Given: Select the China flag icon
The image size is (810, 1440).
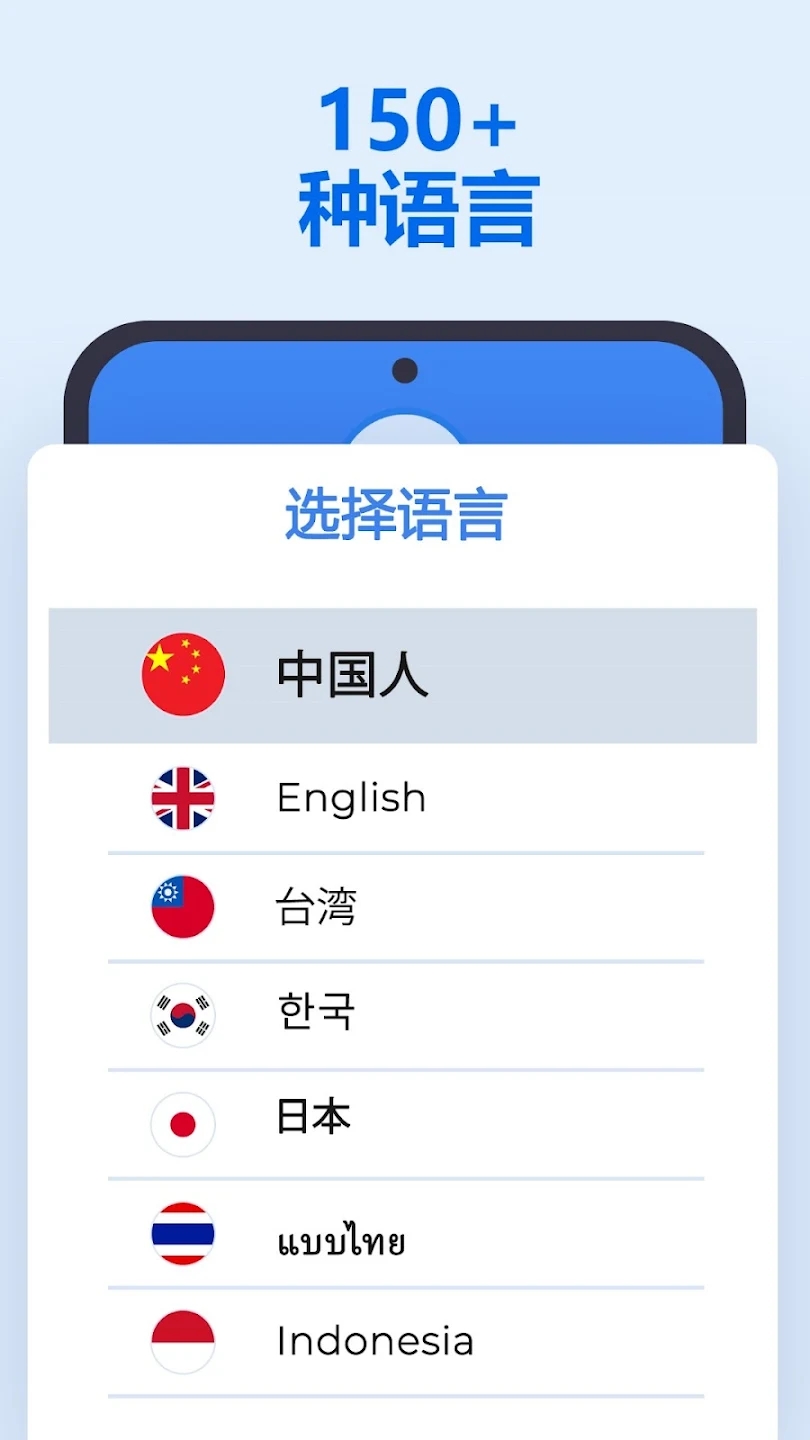Looking at the screenshot, I should (183, 674).
